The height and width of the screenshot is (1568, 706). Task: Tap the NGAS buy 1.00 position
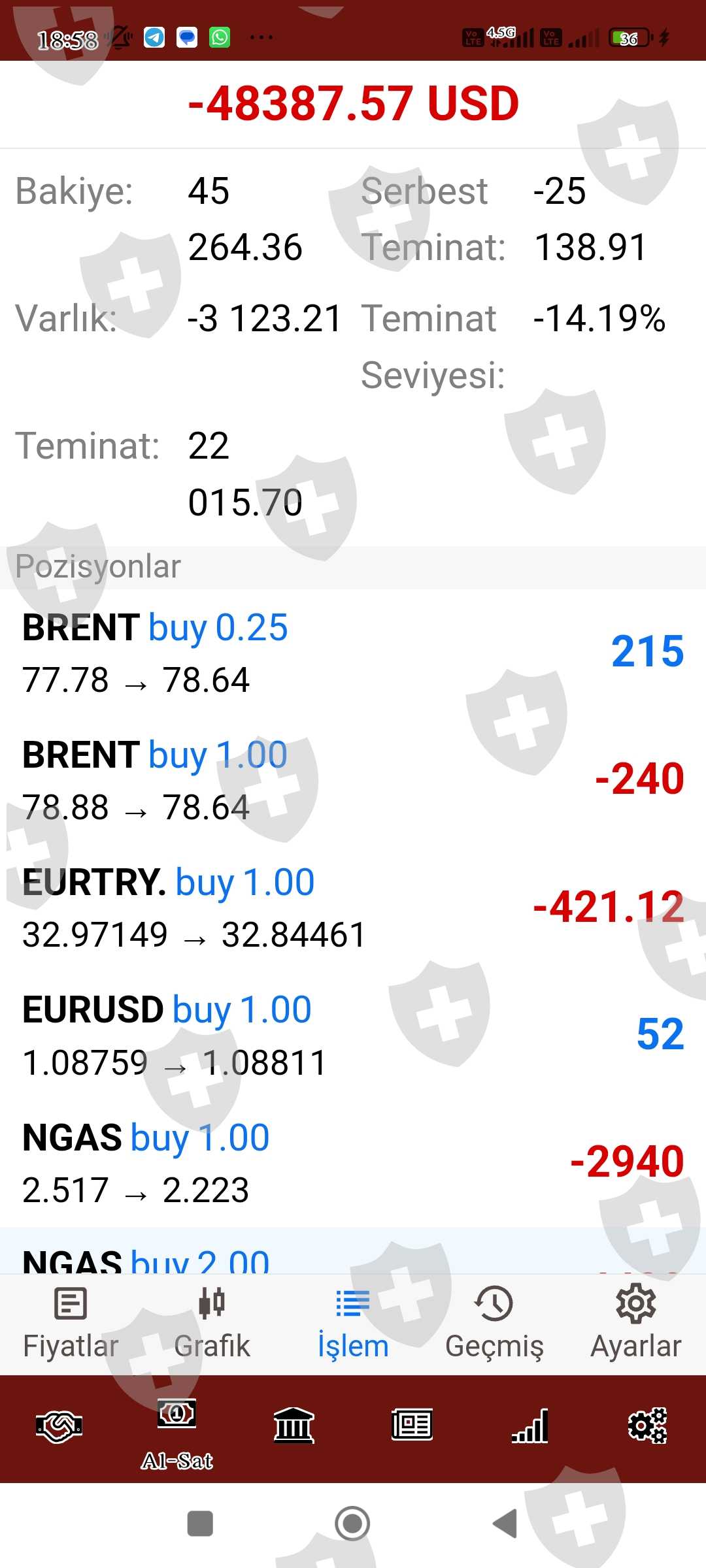(353, 1163)
